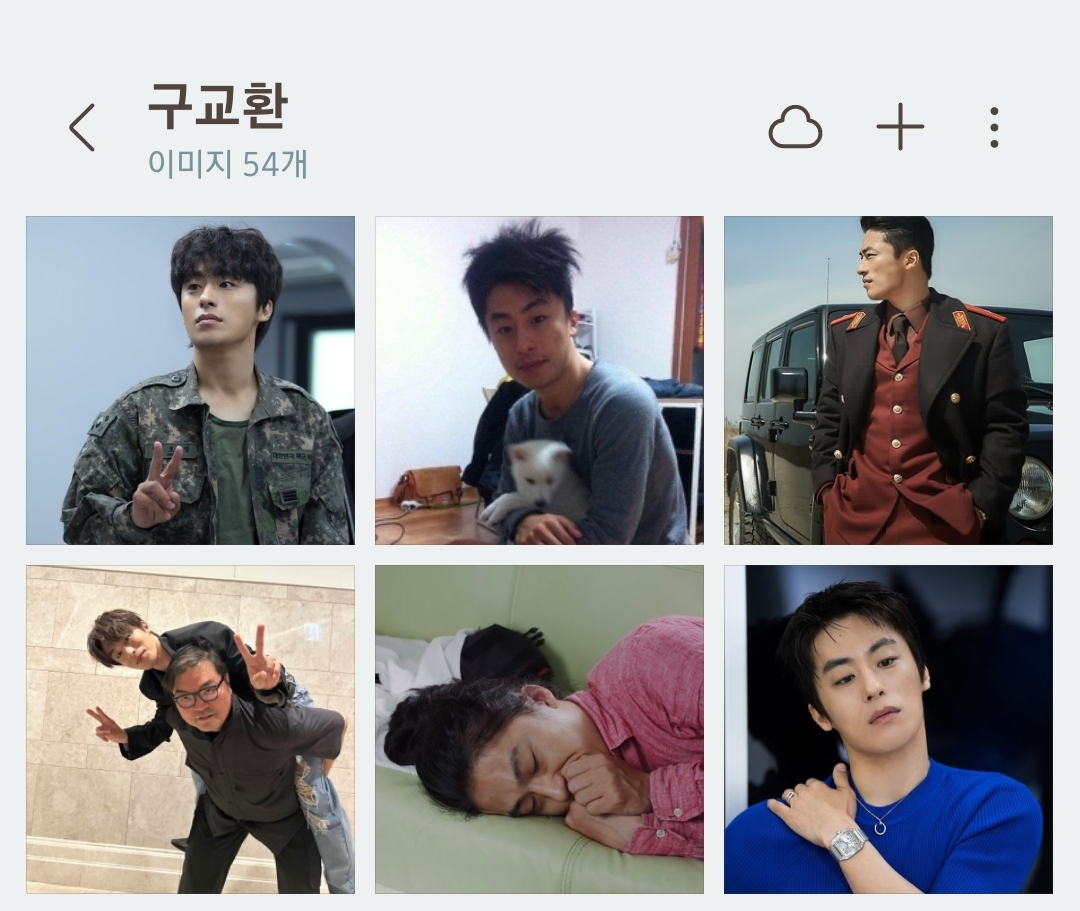
Task: Open the three-dot overflow menu
Action: 993,128
